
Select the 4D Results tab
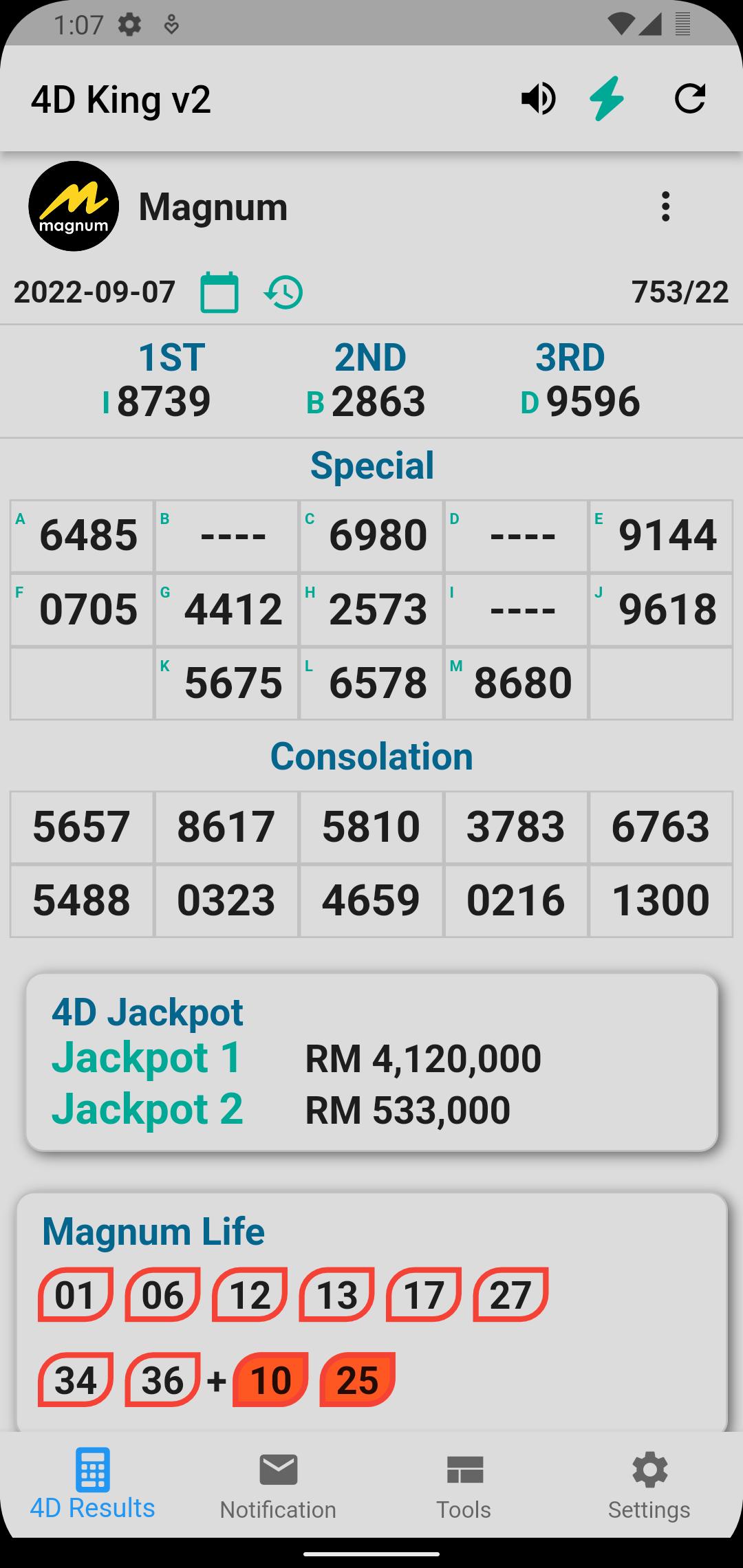(x=93, y=1485)
